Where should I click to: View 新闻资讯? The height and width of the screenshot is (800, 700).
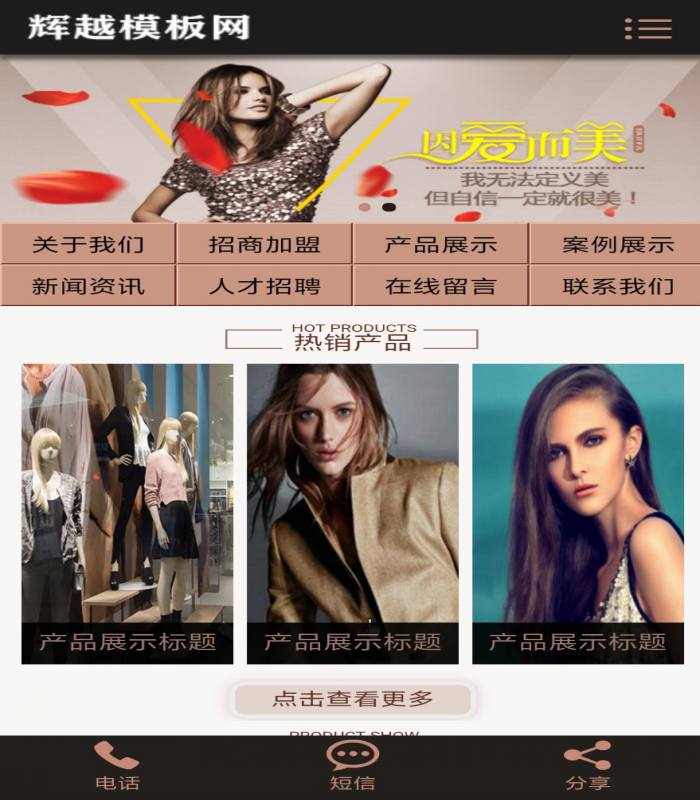(88, 286)
